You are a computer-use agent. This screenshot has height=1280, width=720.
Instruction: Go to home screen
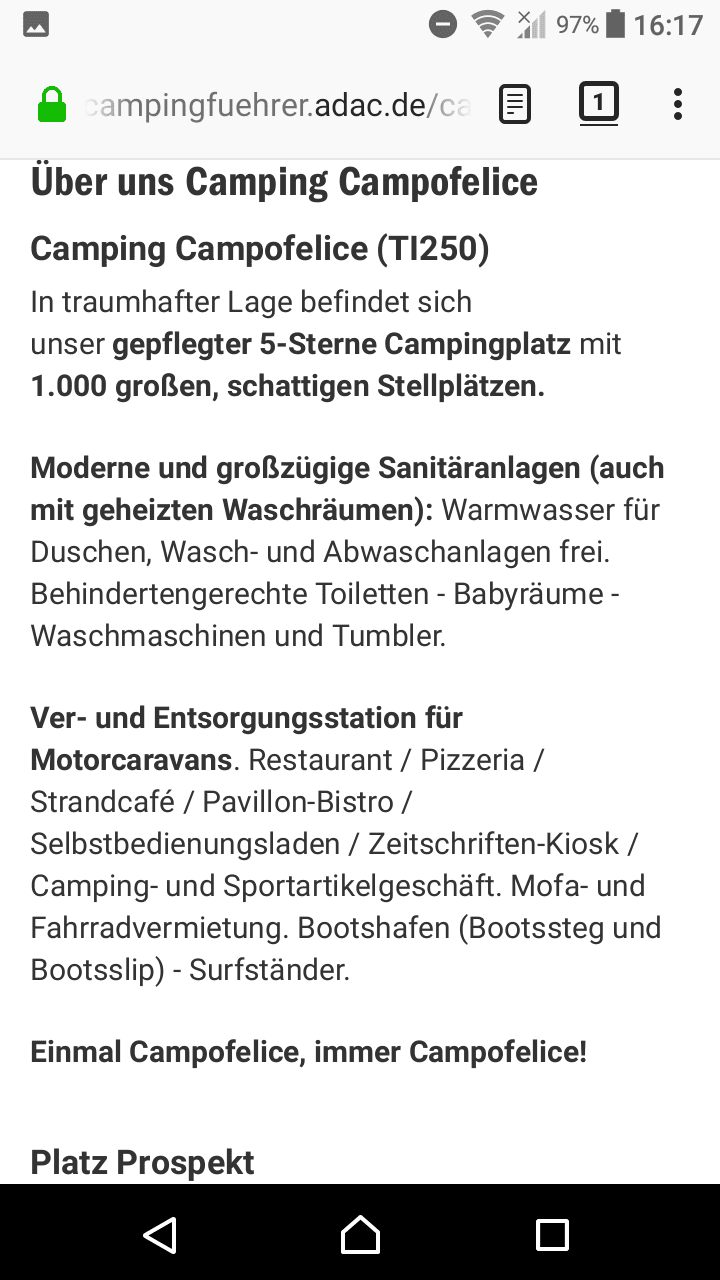coord(360,1234)
